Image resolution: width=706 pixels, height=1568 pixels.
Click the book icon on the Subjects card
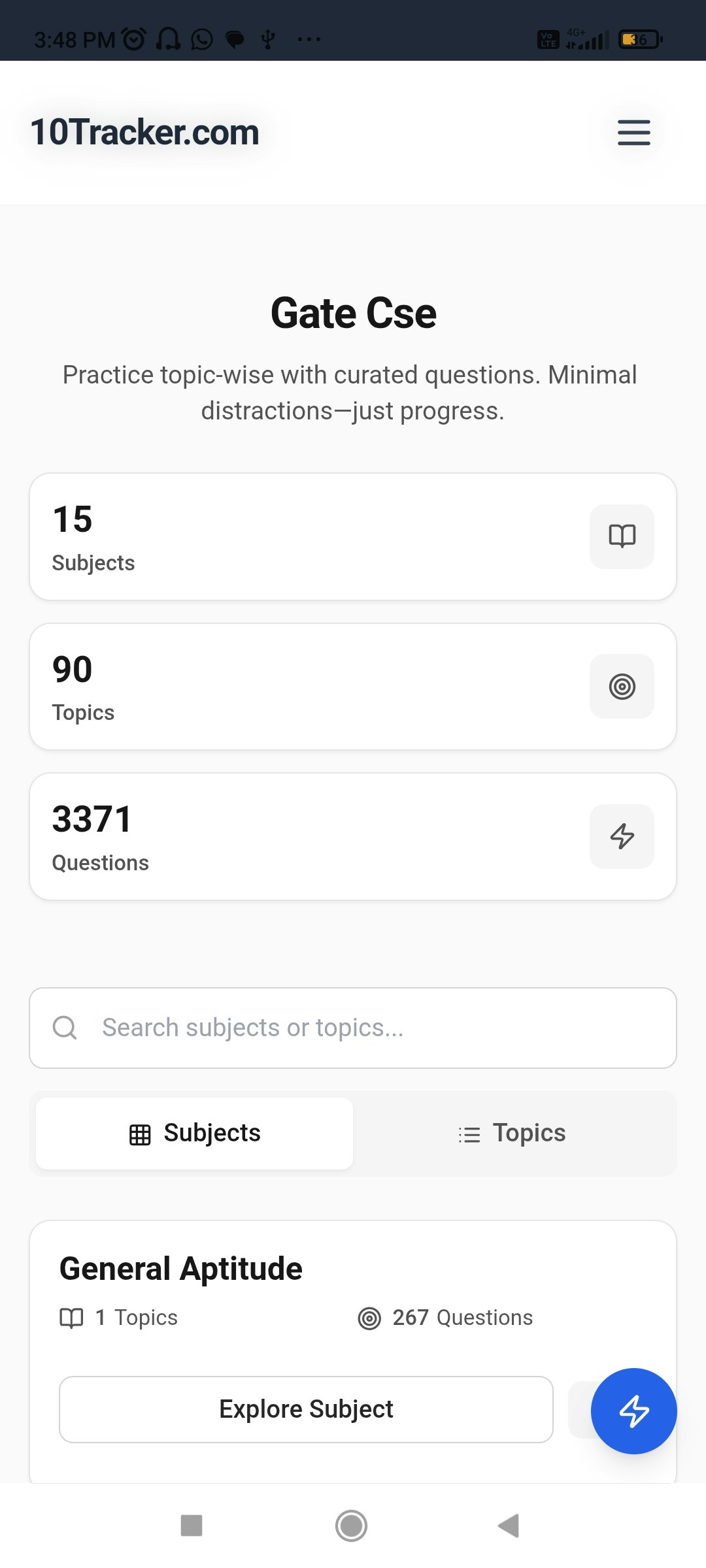pyautogui.click(x=621, y=537)
